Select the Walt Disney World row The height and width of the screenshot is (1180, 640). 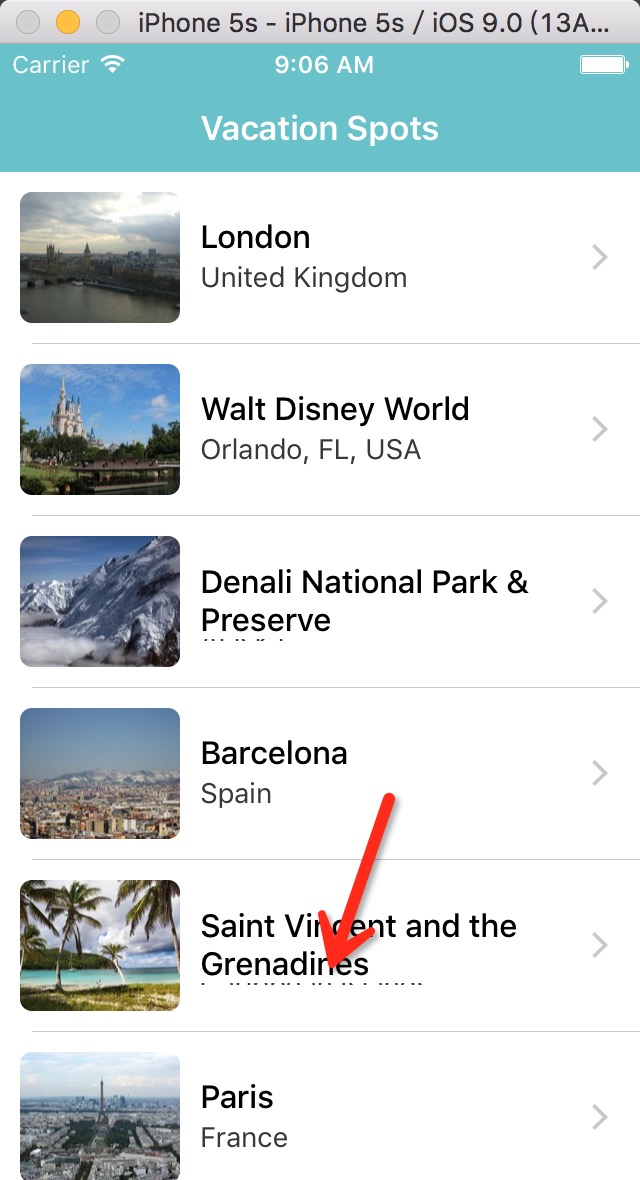320,429
